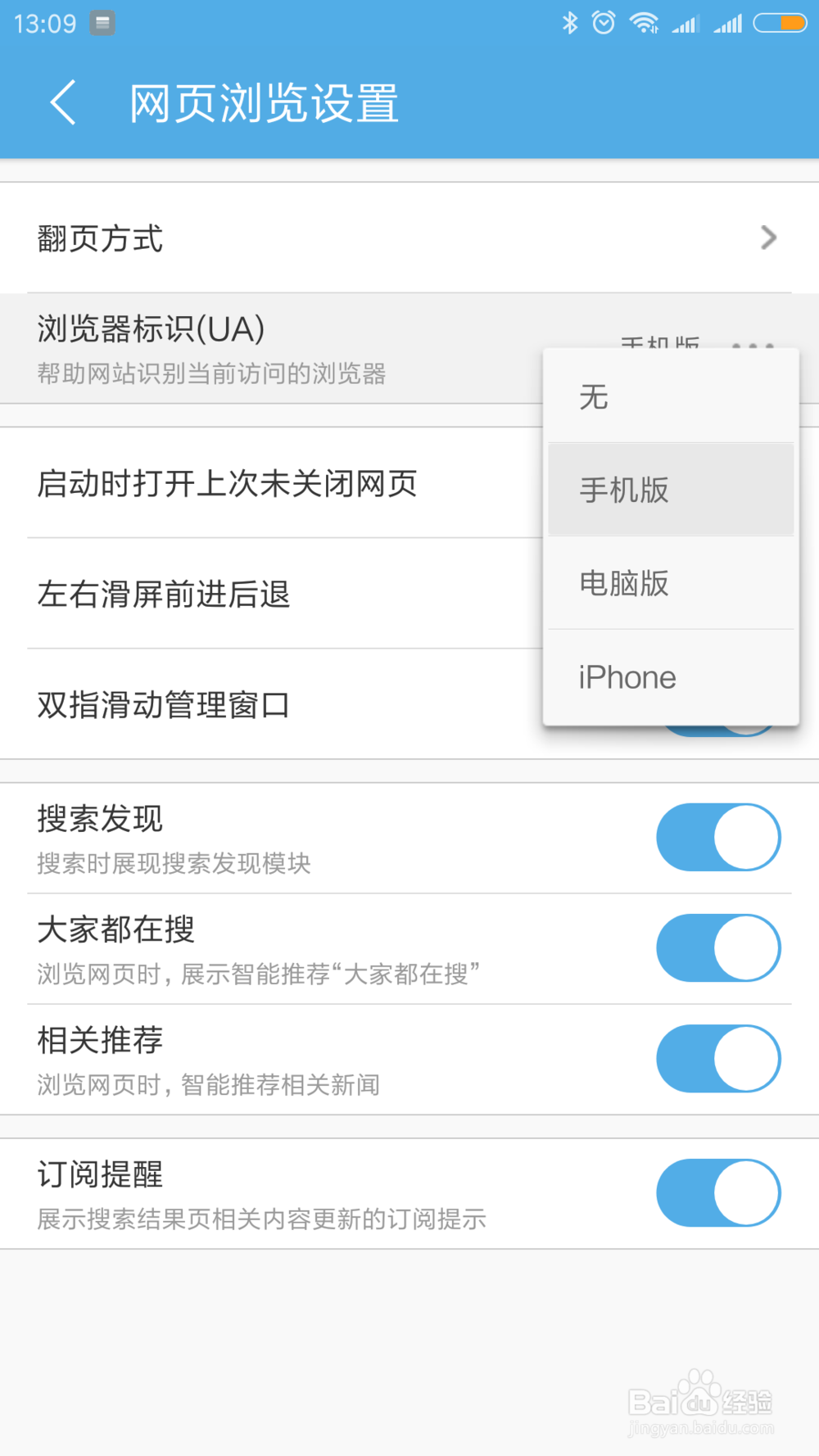Enable the 搜索发现 switch
The height and width of the screenshot is (1456, 819).
click(x=718, y=837)
